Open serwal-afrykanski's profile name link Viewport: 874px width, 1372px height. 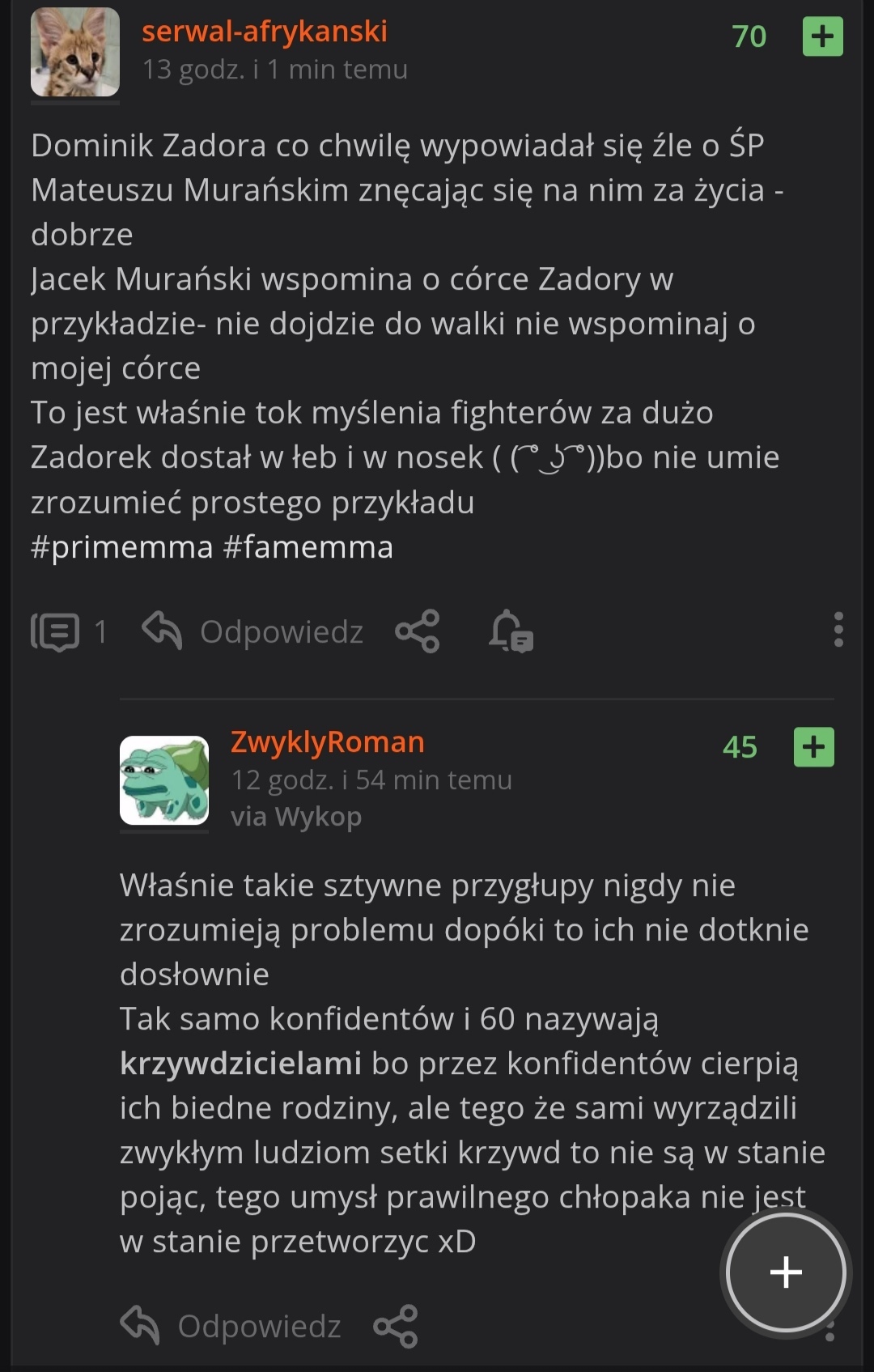pyautogui.click(x=265, y=32)
